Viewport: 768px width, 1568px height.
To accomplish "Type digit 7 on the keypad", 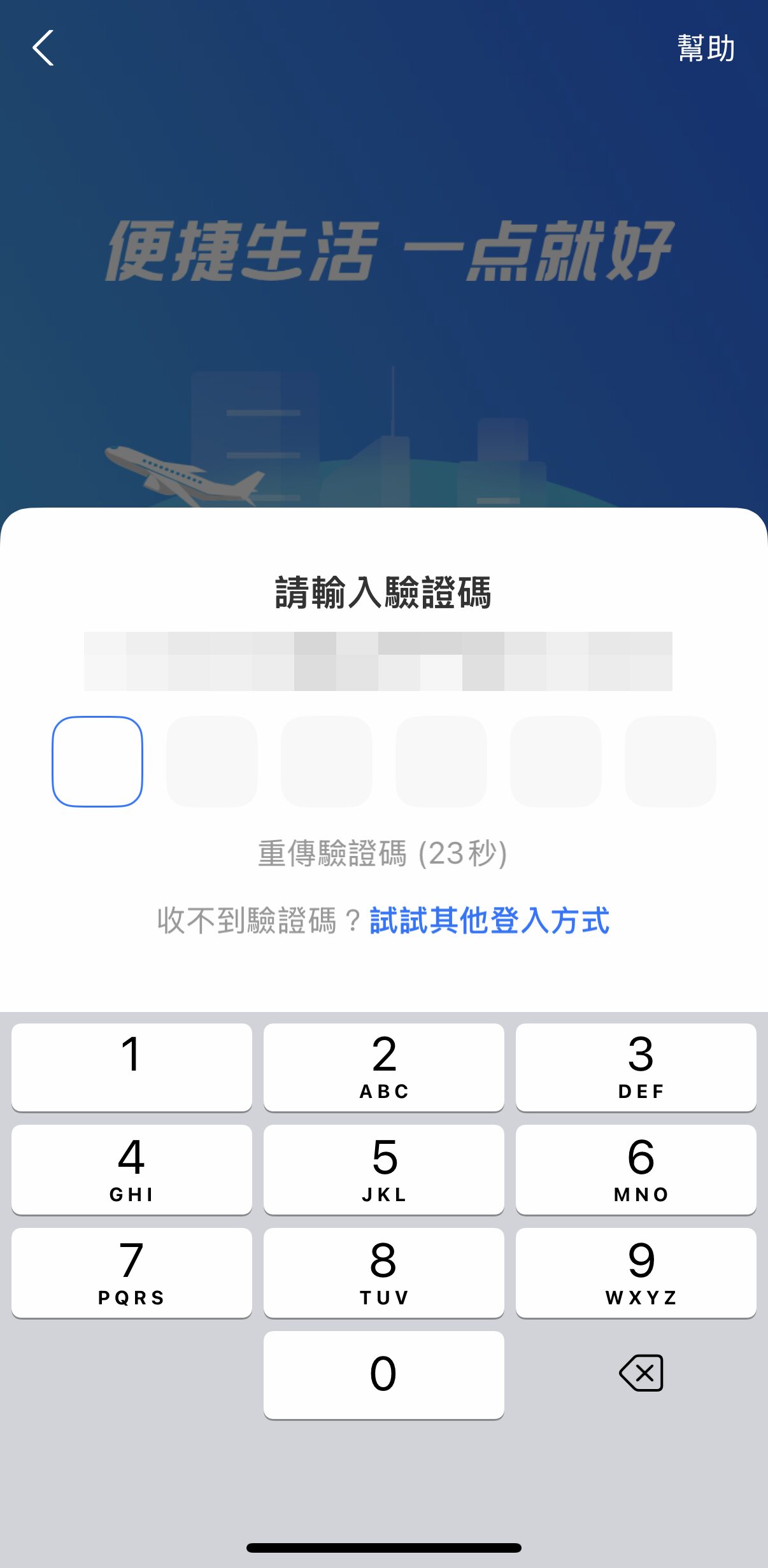I will click(132, 1272).
